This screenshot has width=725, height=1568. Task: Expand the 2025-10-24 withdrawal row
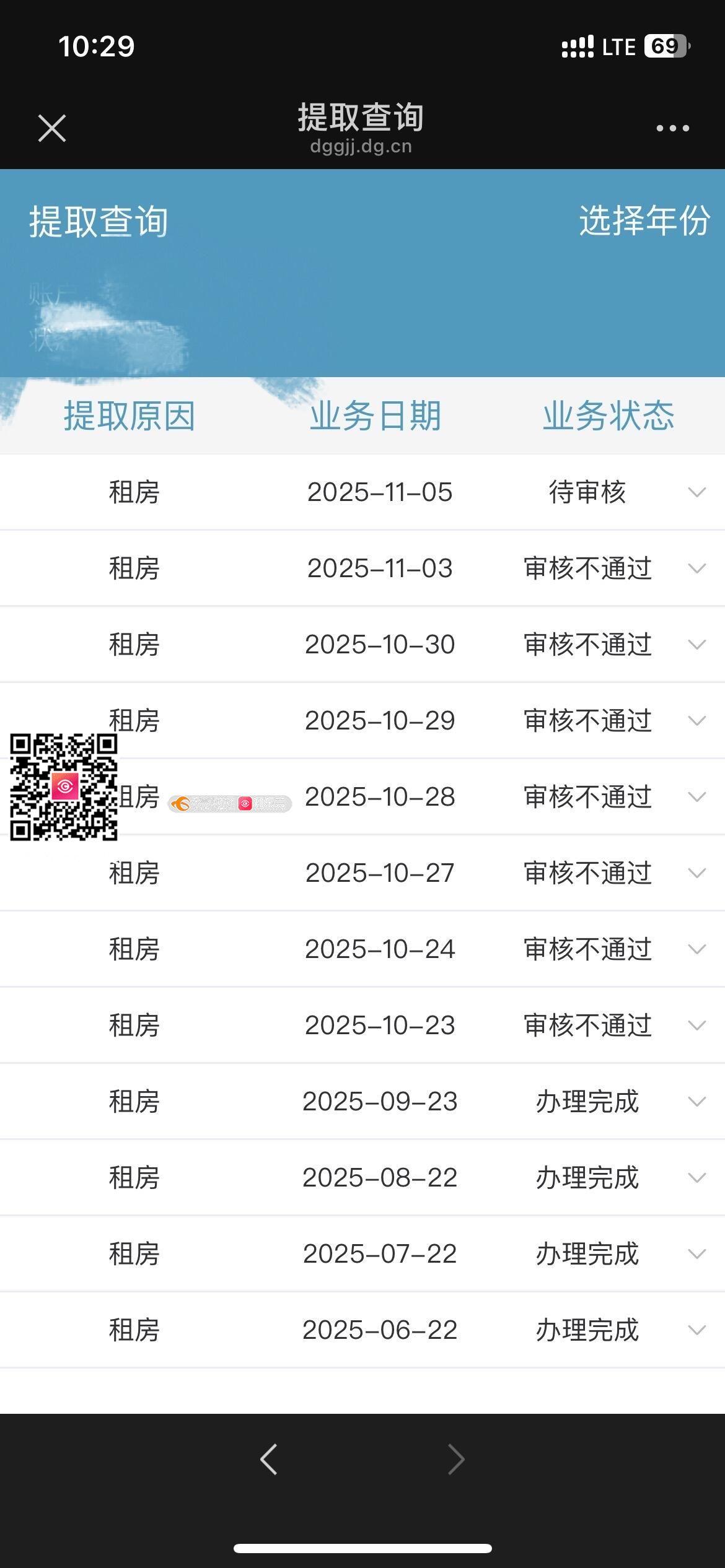[x=696, y=950]
